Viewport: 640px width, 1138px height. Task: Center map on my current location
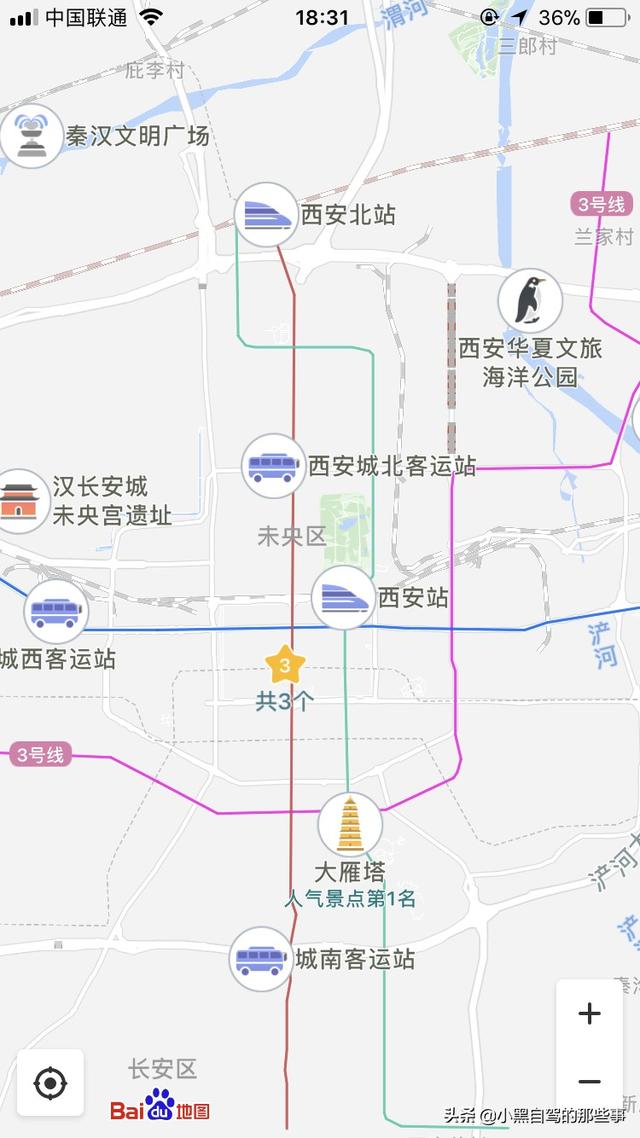(x=50, y=1082)
